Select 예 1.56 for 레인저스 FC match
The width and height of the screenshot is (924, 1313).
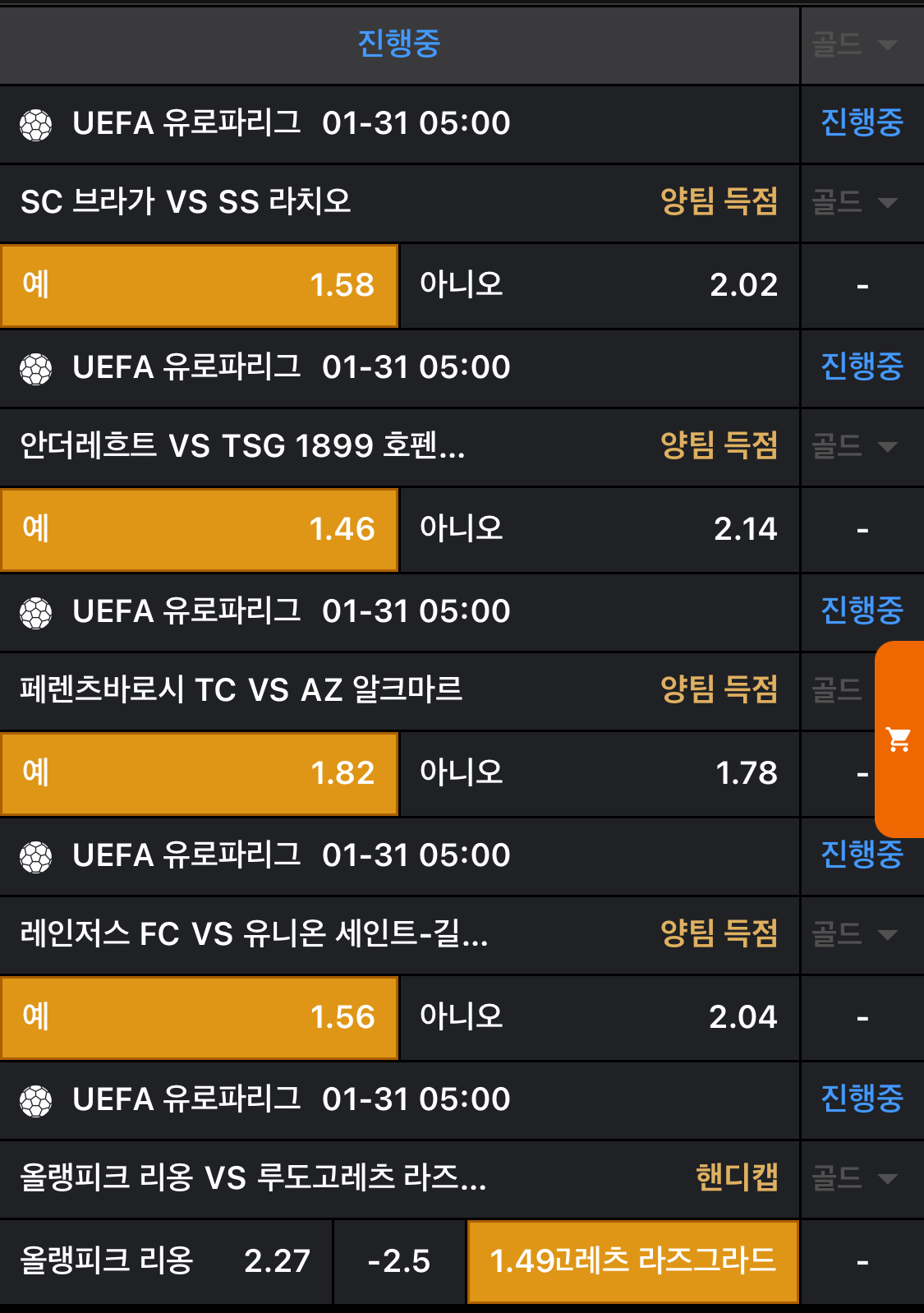coord(199,1017)
